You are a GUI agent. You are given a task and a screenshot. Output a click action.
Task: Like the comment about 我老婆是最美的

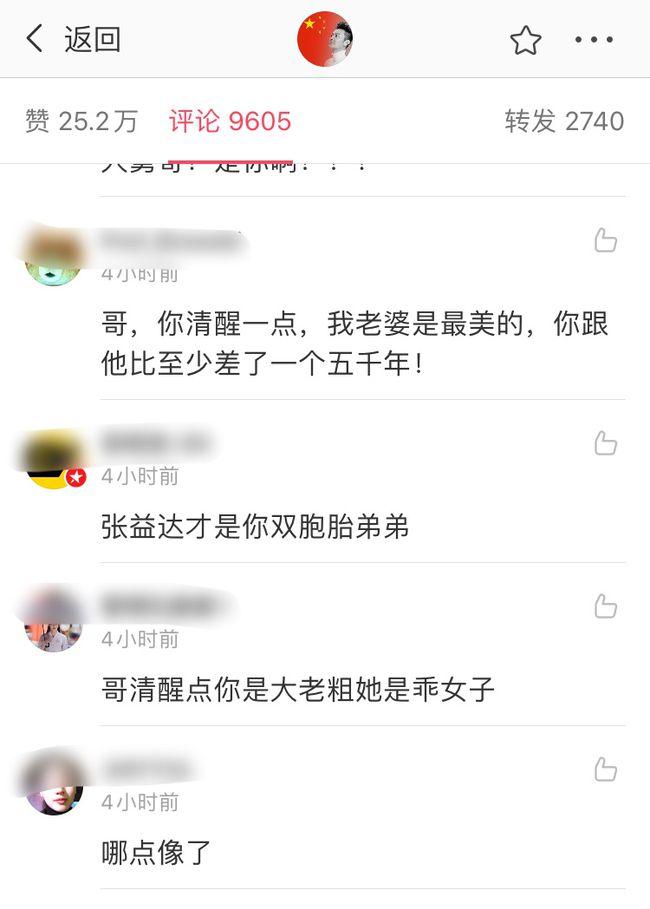[x=605, y=240]
